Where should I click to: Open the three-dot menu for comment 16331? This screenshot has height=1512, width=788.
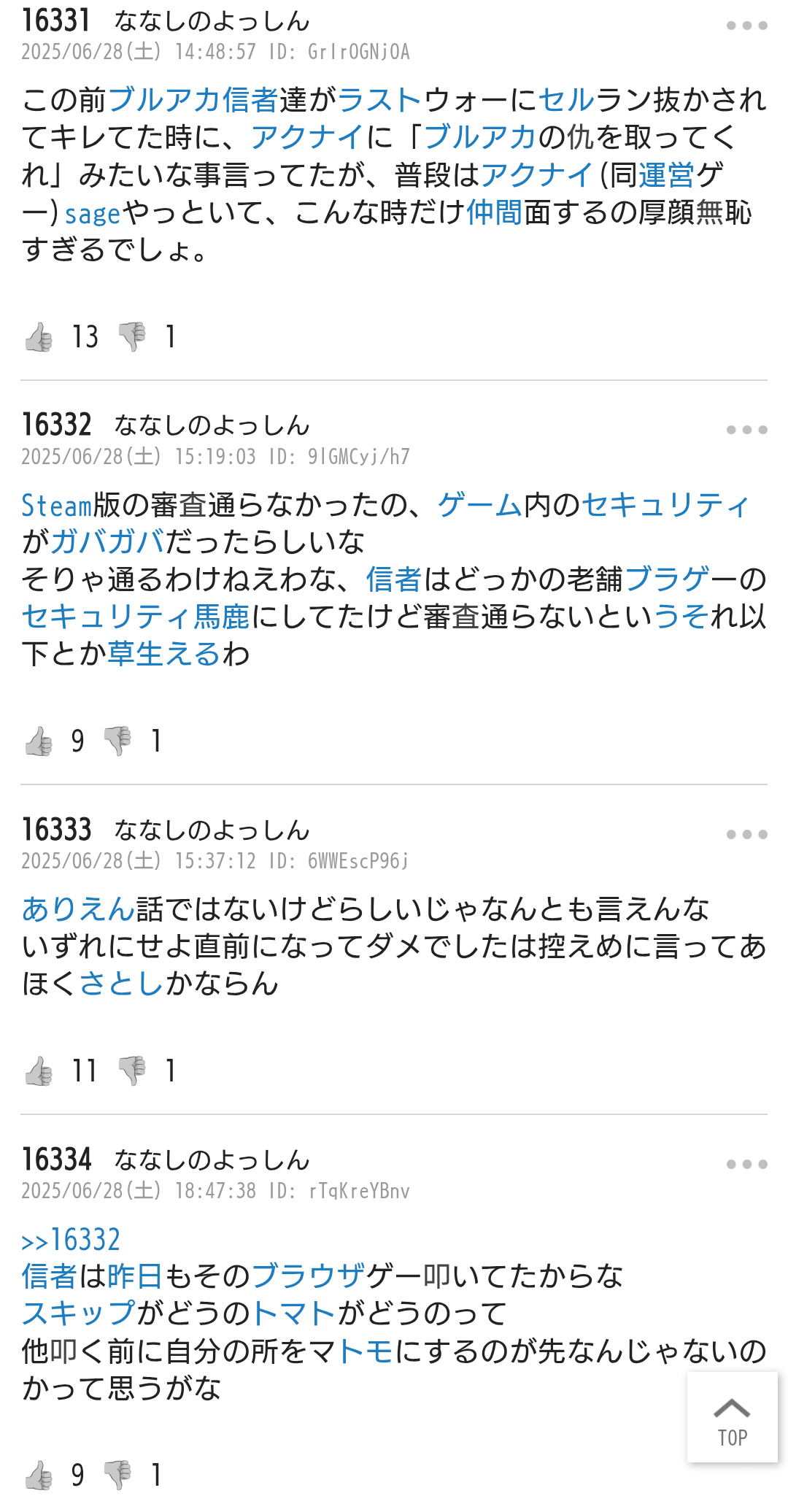(746, 26)
